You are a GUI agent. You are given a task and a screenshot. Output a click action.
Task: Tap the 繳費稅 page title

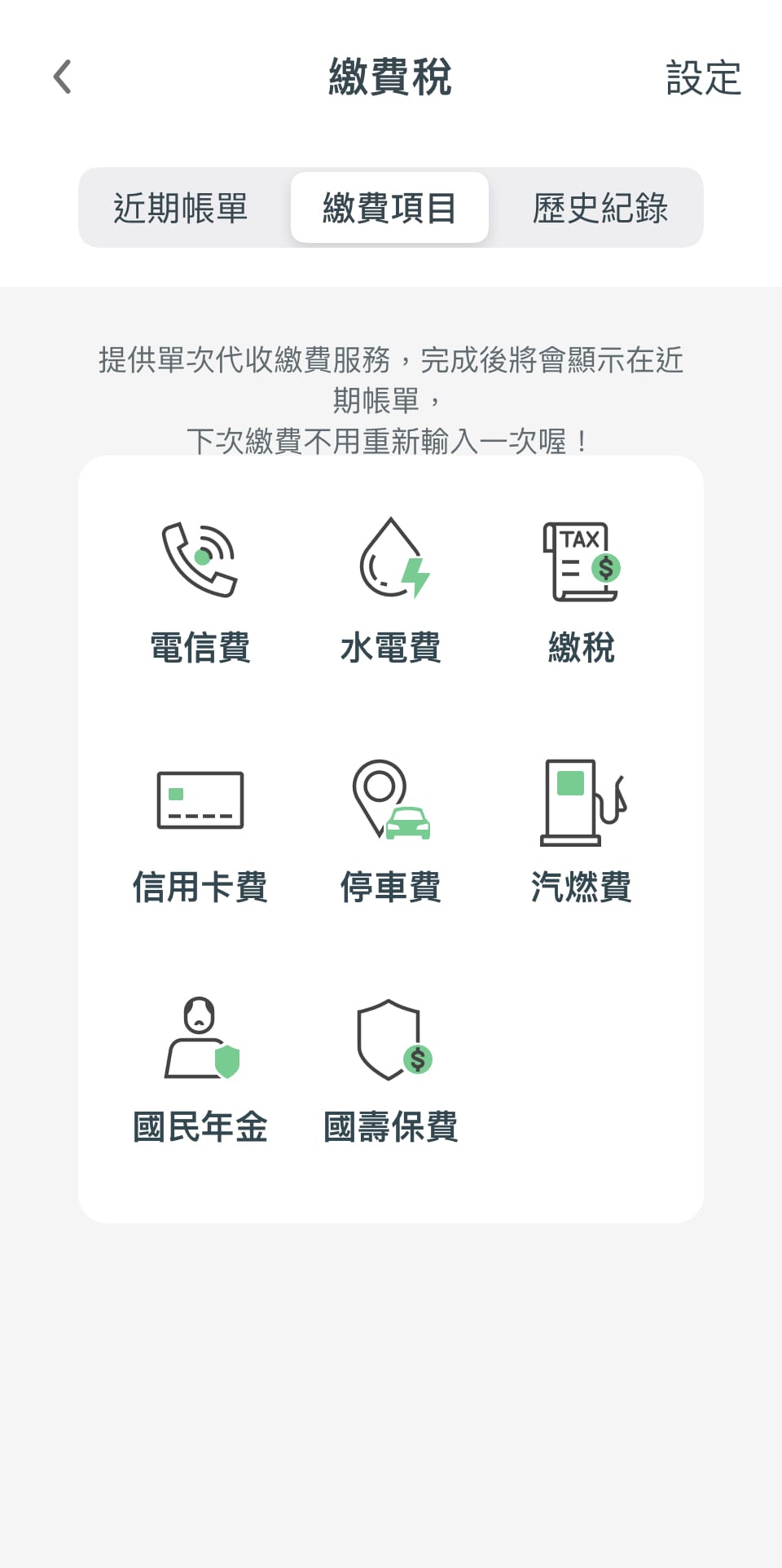(389, 77)
